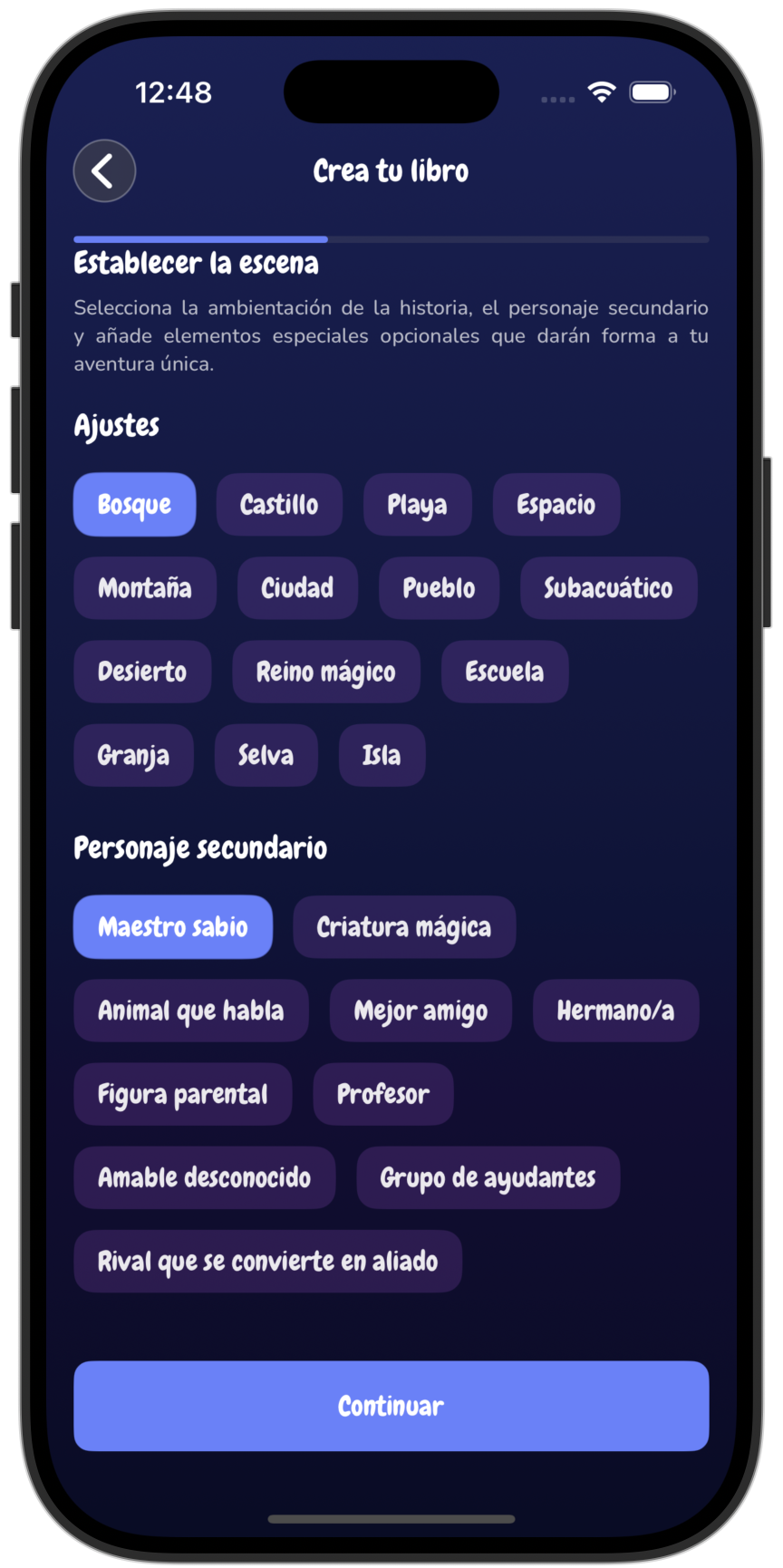
Task: Select Amable desconocido character
Action: 204,1177
